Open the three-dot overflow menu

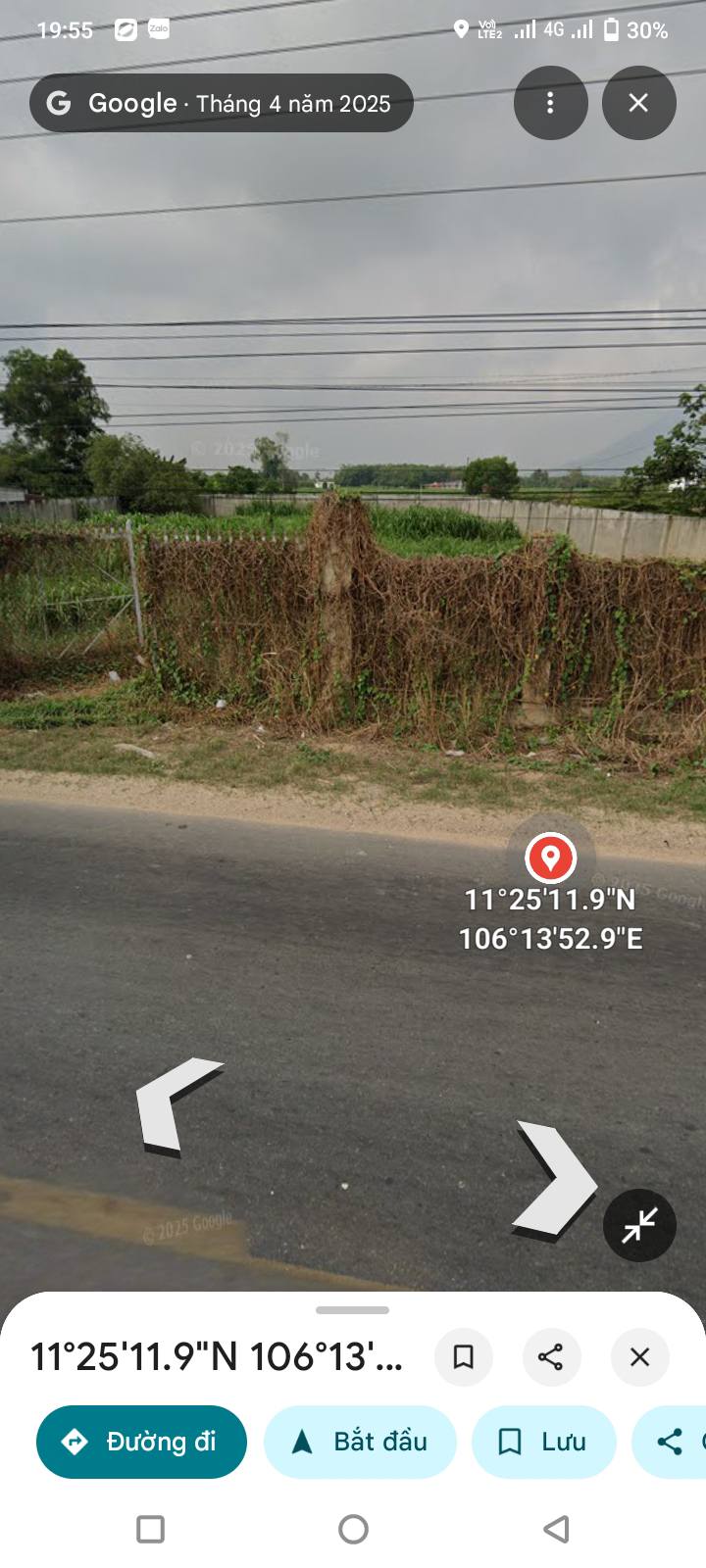coord(550,103)
